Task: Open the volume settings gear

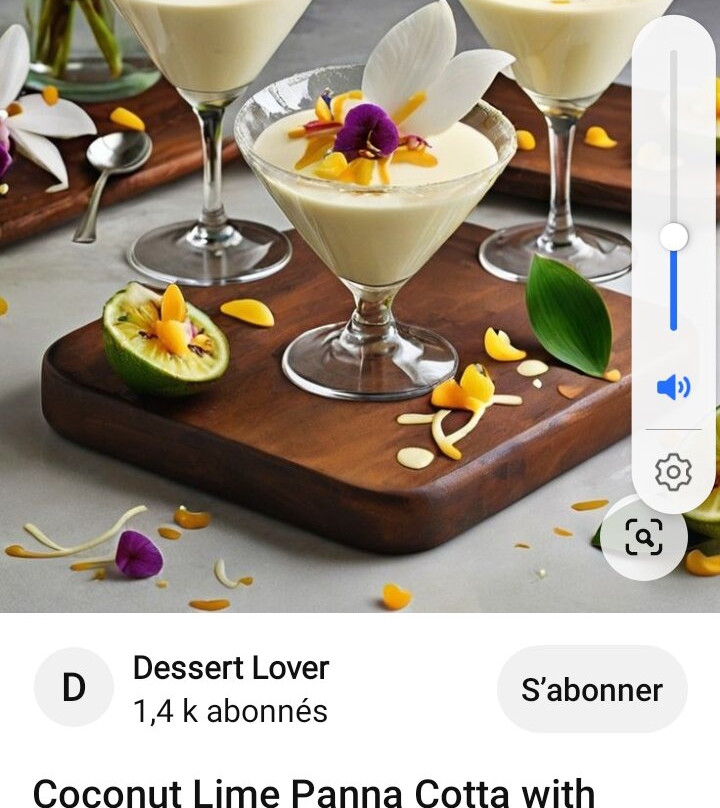Action: pyautogui.click(x=673, y=471)
